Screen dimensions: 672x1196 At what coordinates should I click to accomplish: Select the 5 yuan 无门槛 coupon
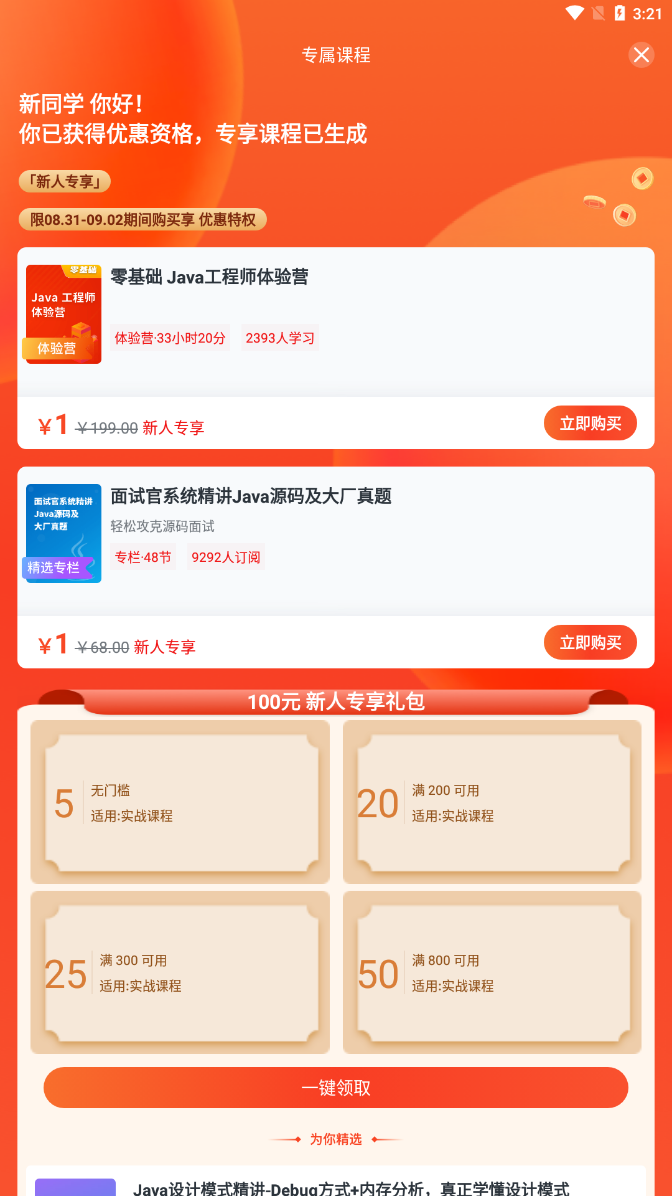click(x=180, y=802)
